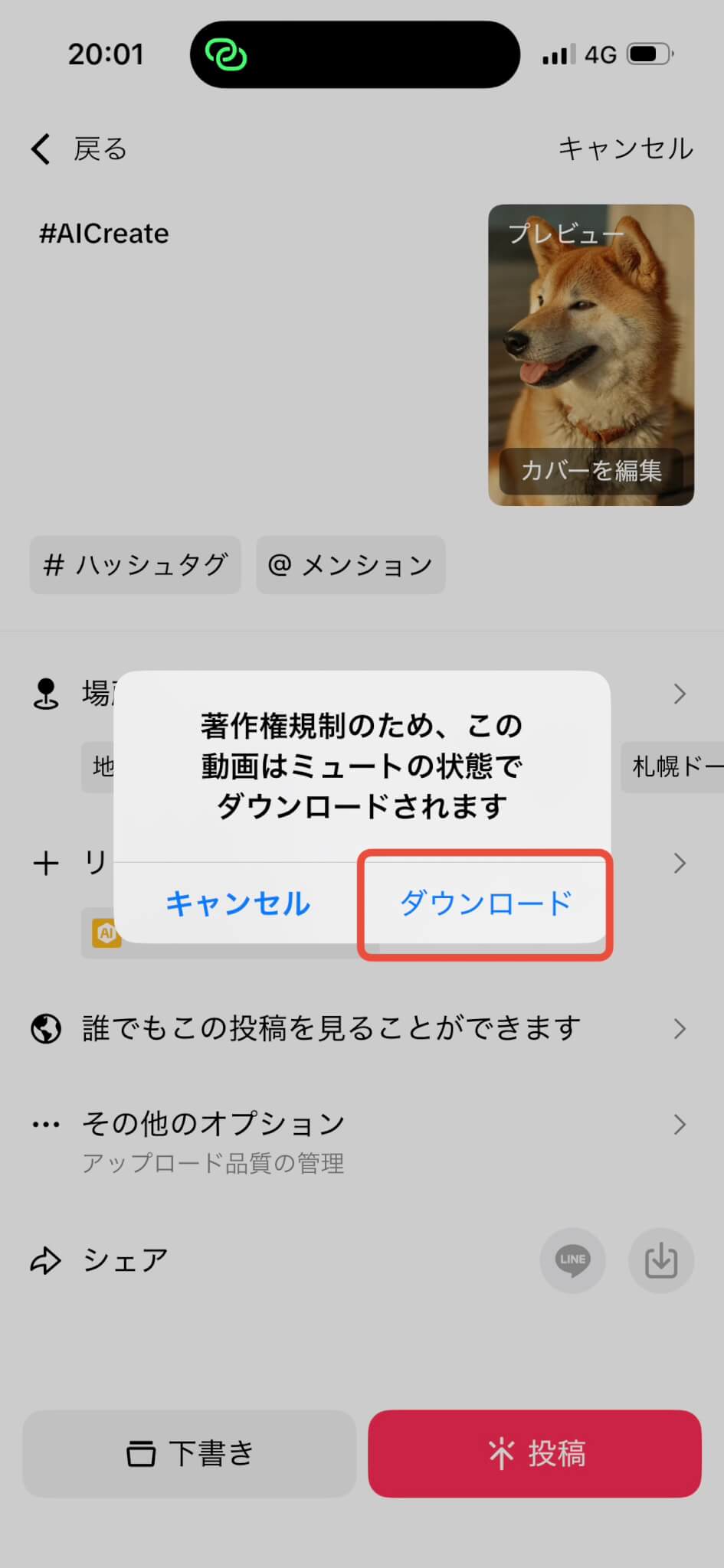Add a hashtag with the ハッシュタグ chip
Image resolution: width=724 pixels, height=1568 pixels.
(x=136, y=565)
